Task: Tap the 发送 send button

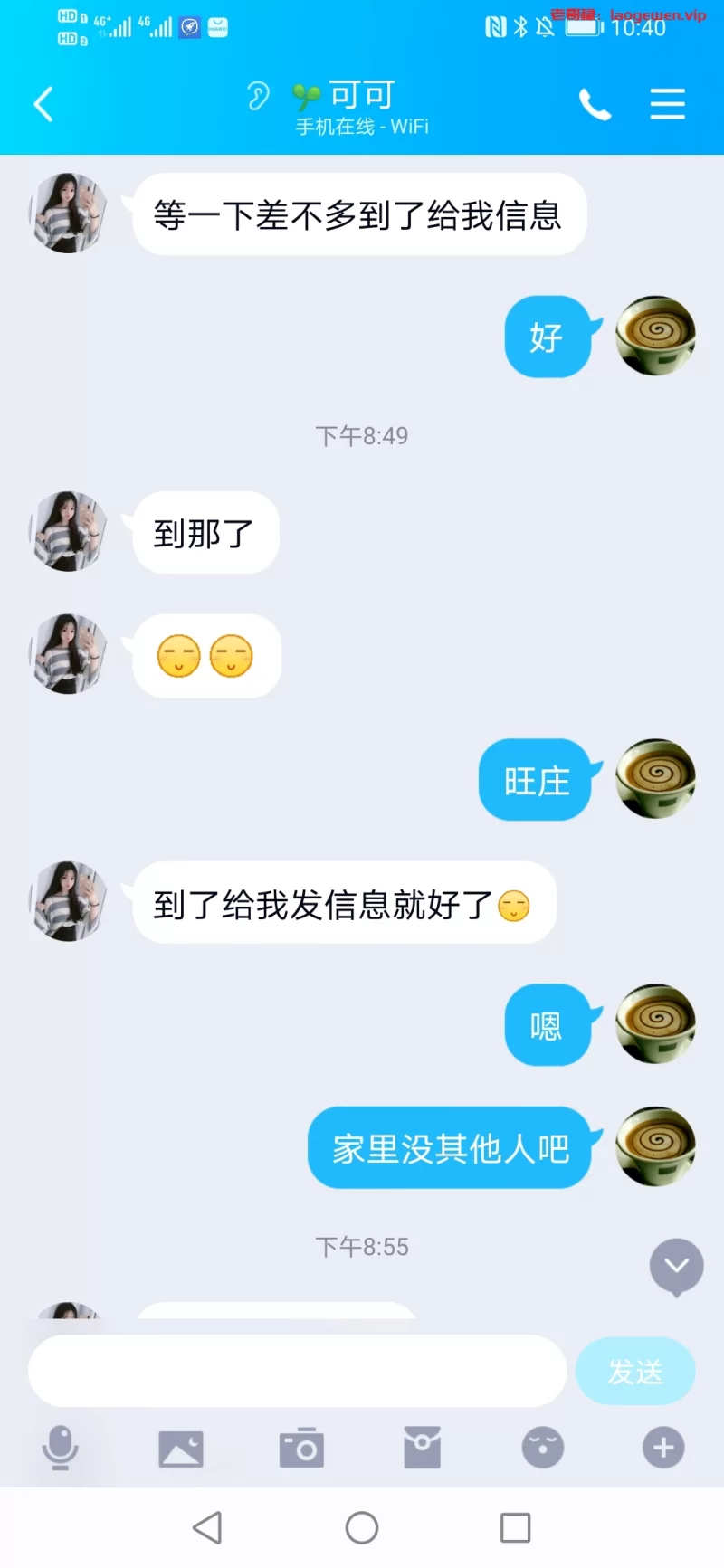Action: coord(635,1371)
